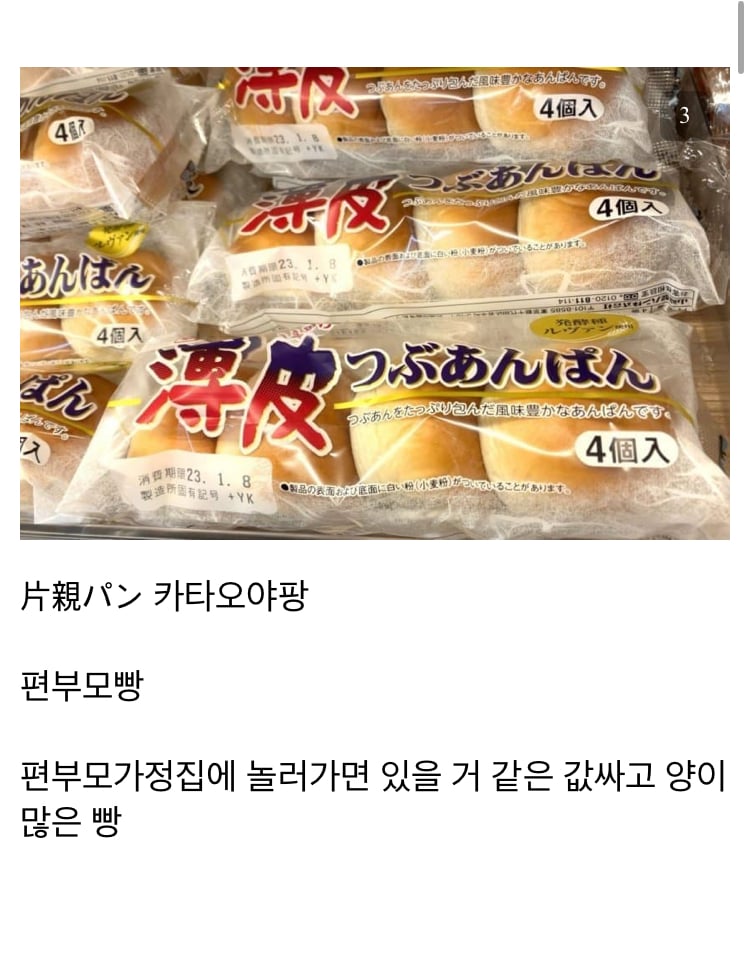Open the bread package photo in the post
This screenshot has height=962, width=750.
[x=374, y=303]
